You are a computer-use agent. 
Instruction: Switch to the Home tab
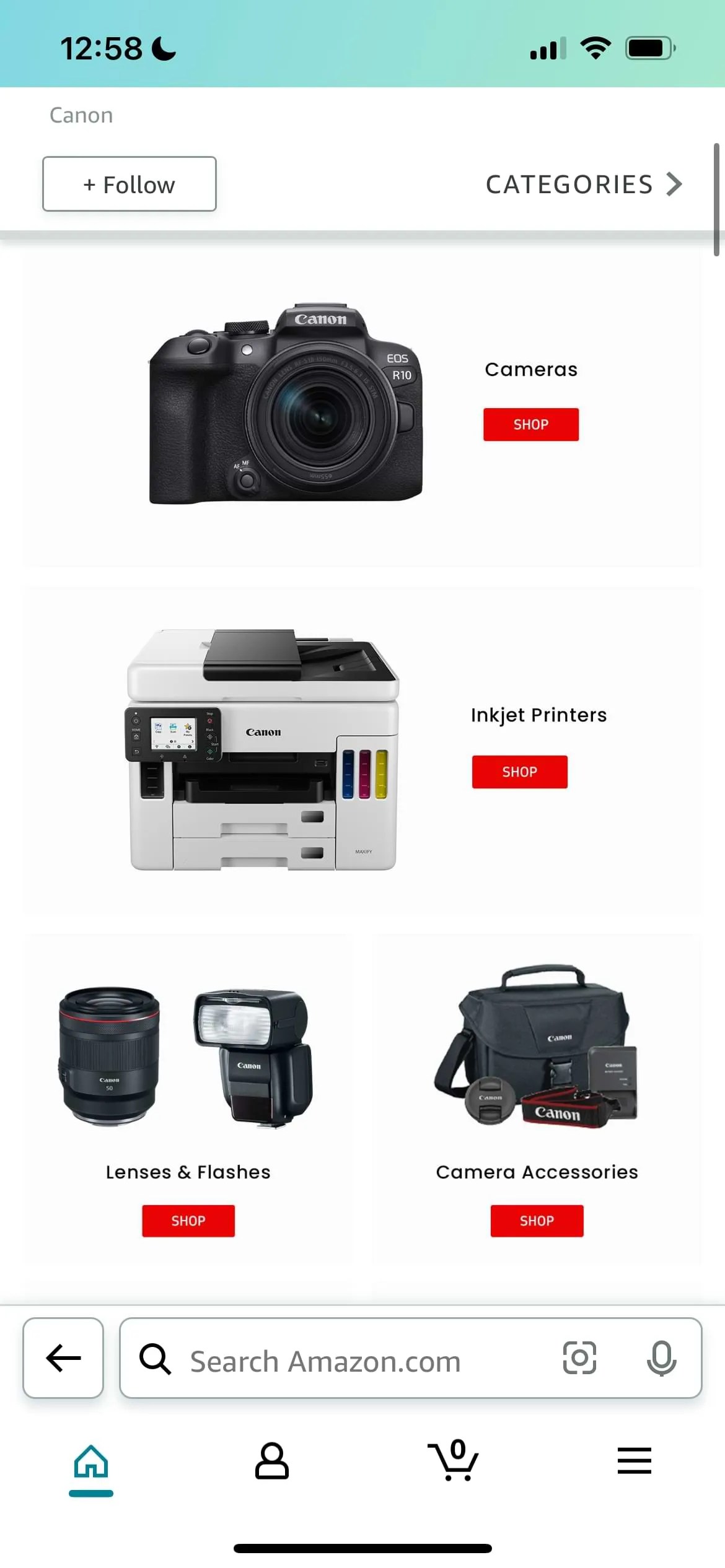[91, 1463]
